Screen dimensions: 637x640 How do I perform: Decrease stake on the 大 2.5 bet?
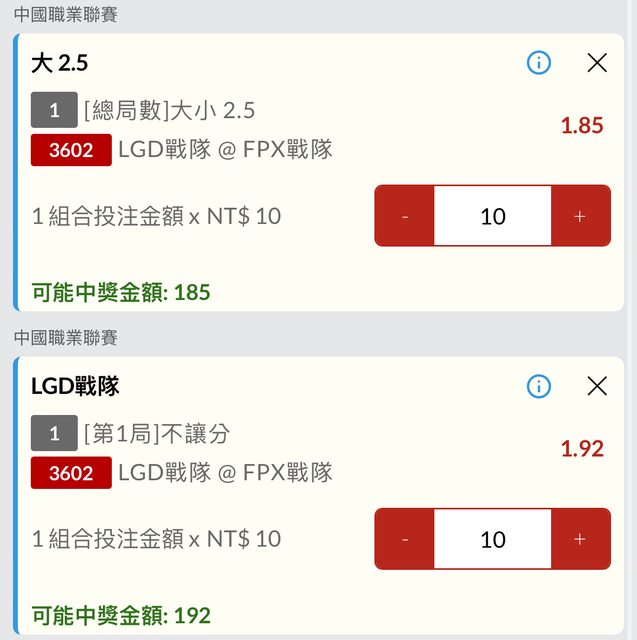(405, 216)
